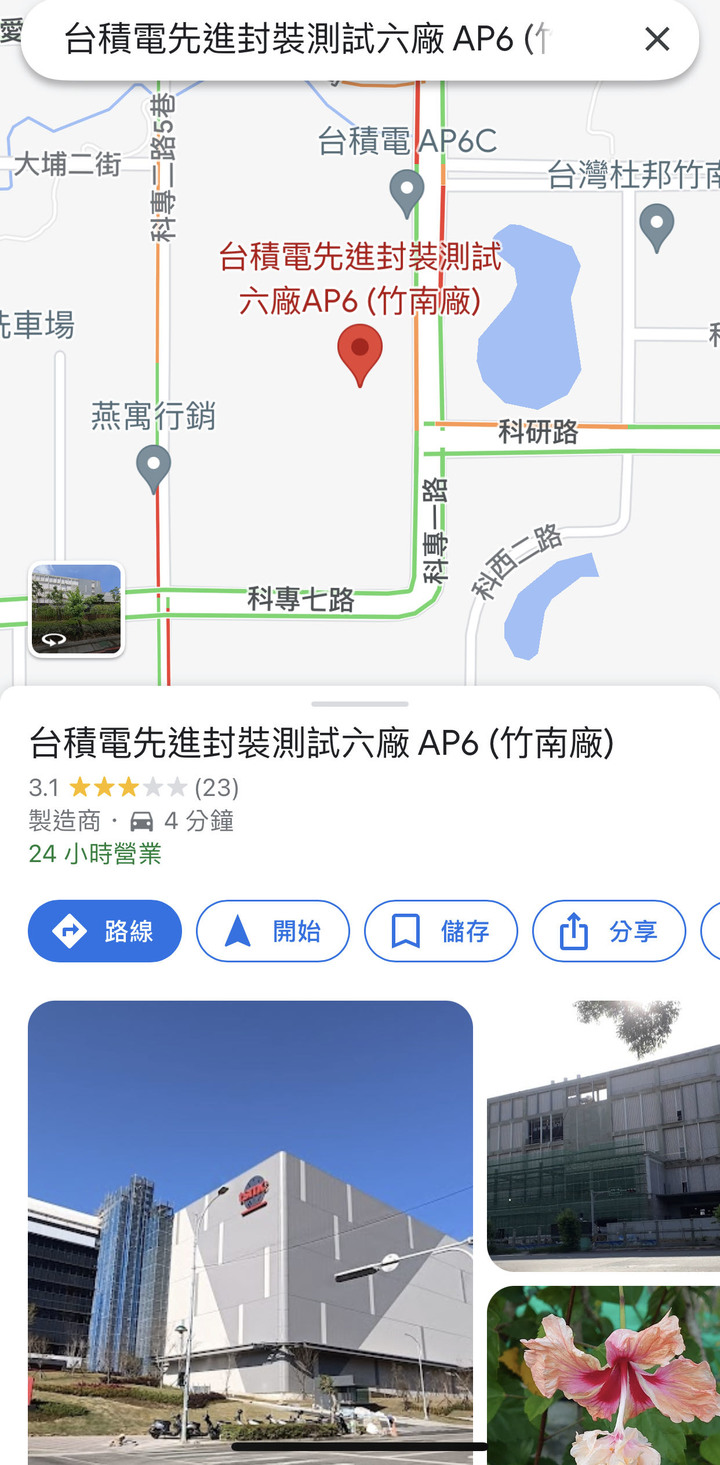Get directions with the 路線 button
Image resolution: width=720 pixels, height=1465 pixels.
(x=105, y=931)
